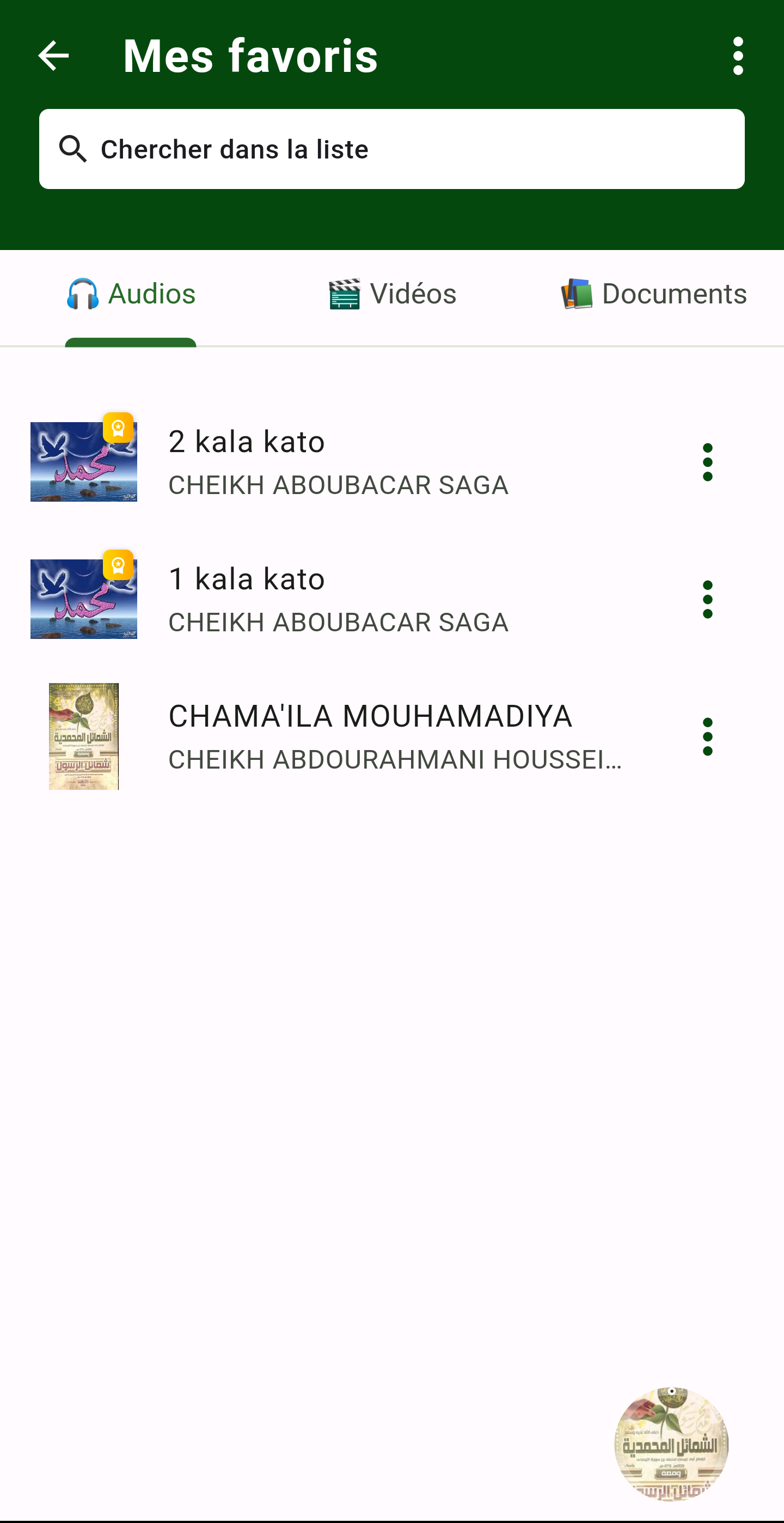
Task: Show options for CHAMA'ILA MOUHAMADIYA
Action: tap(707, 736)
